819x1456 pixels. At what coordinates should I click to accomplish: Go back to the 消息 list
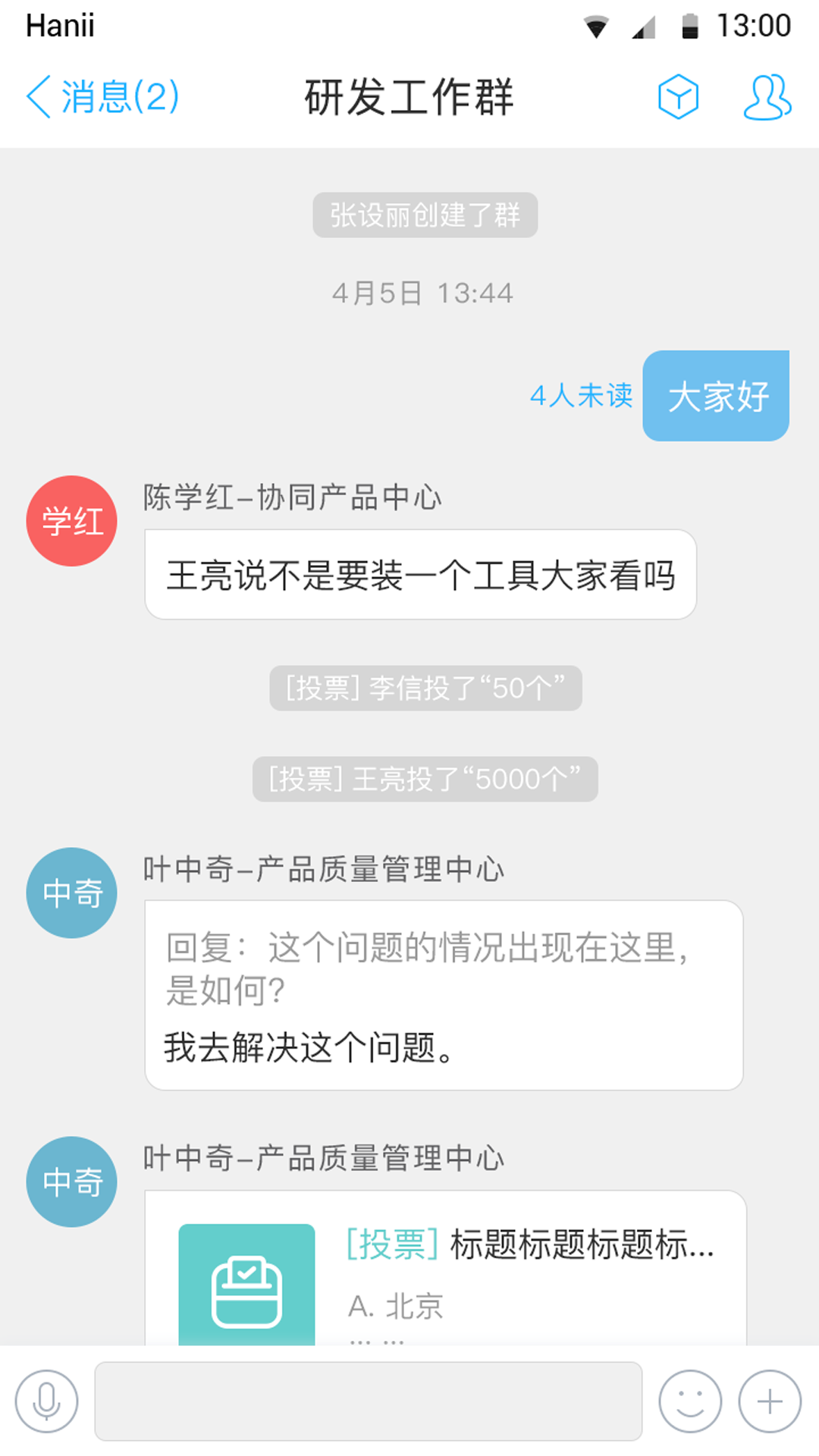102,97
